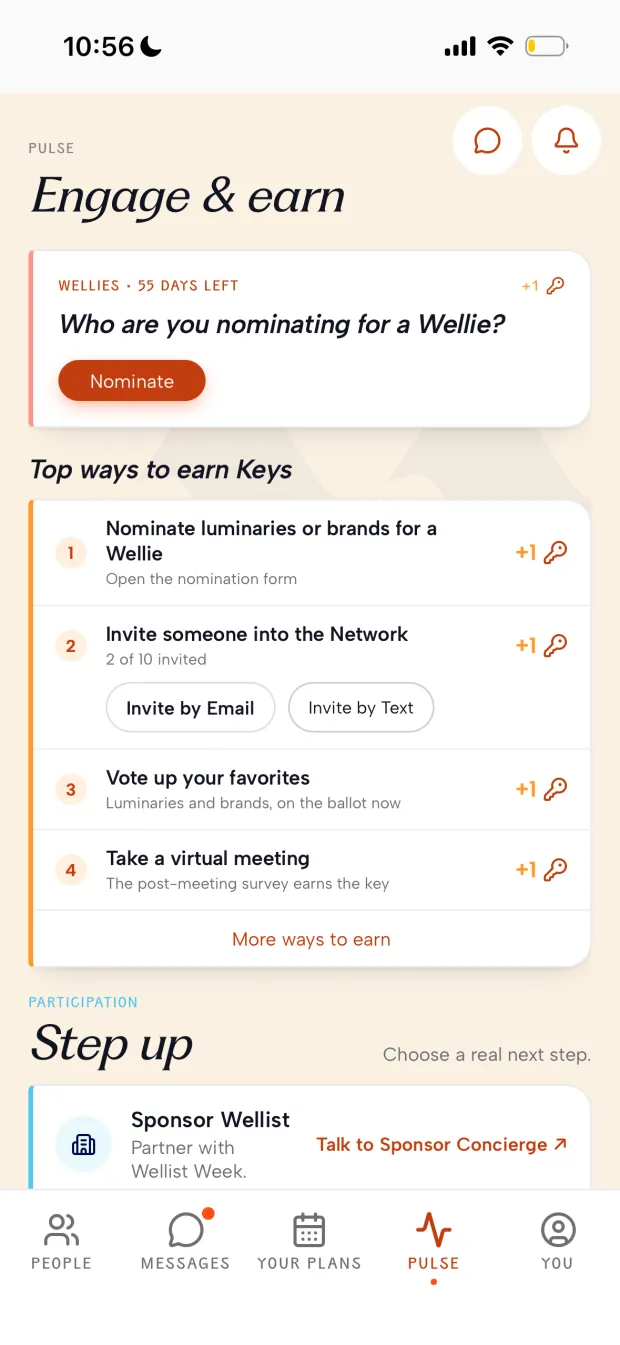
Task: Open Take a virtual meeting row
Action: pyautogui.click(x=312, y=870)
